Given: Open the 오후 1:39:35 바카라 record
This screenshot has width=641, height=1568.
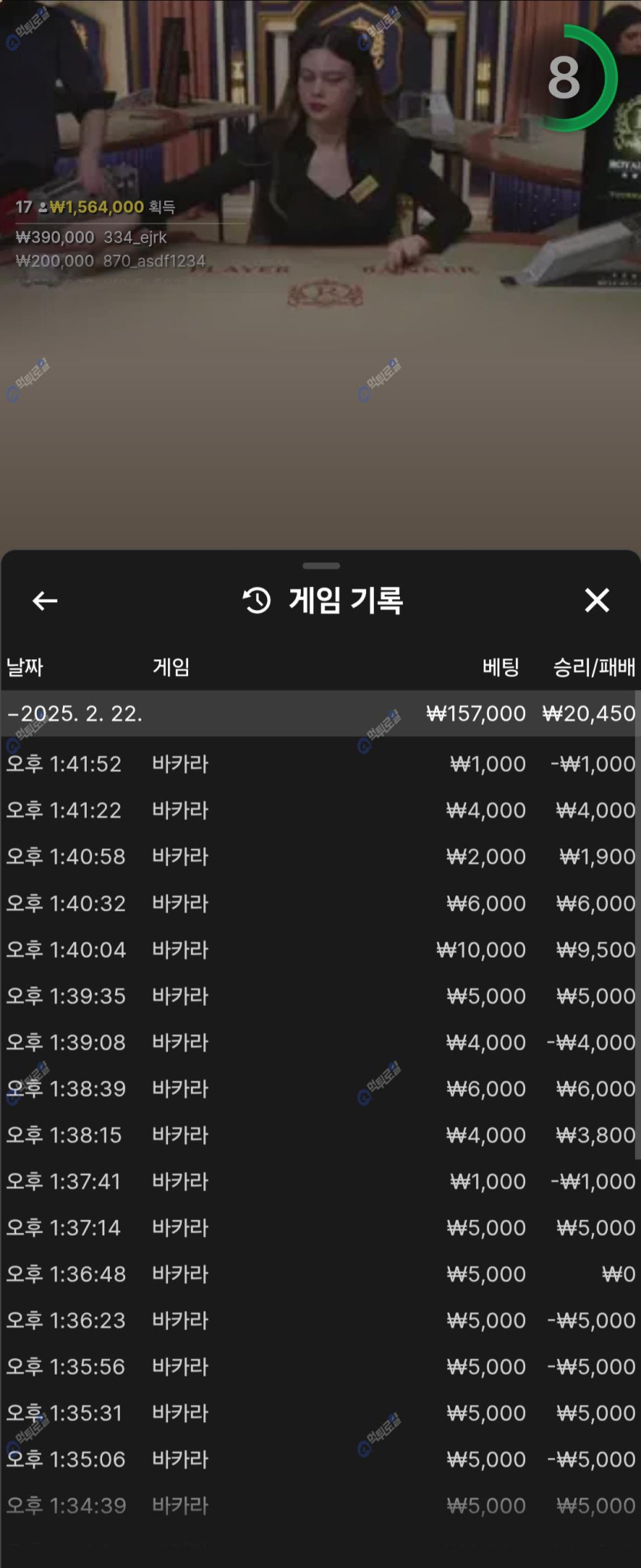Looking at the screenshot, I should point(319,996).
